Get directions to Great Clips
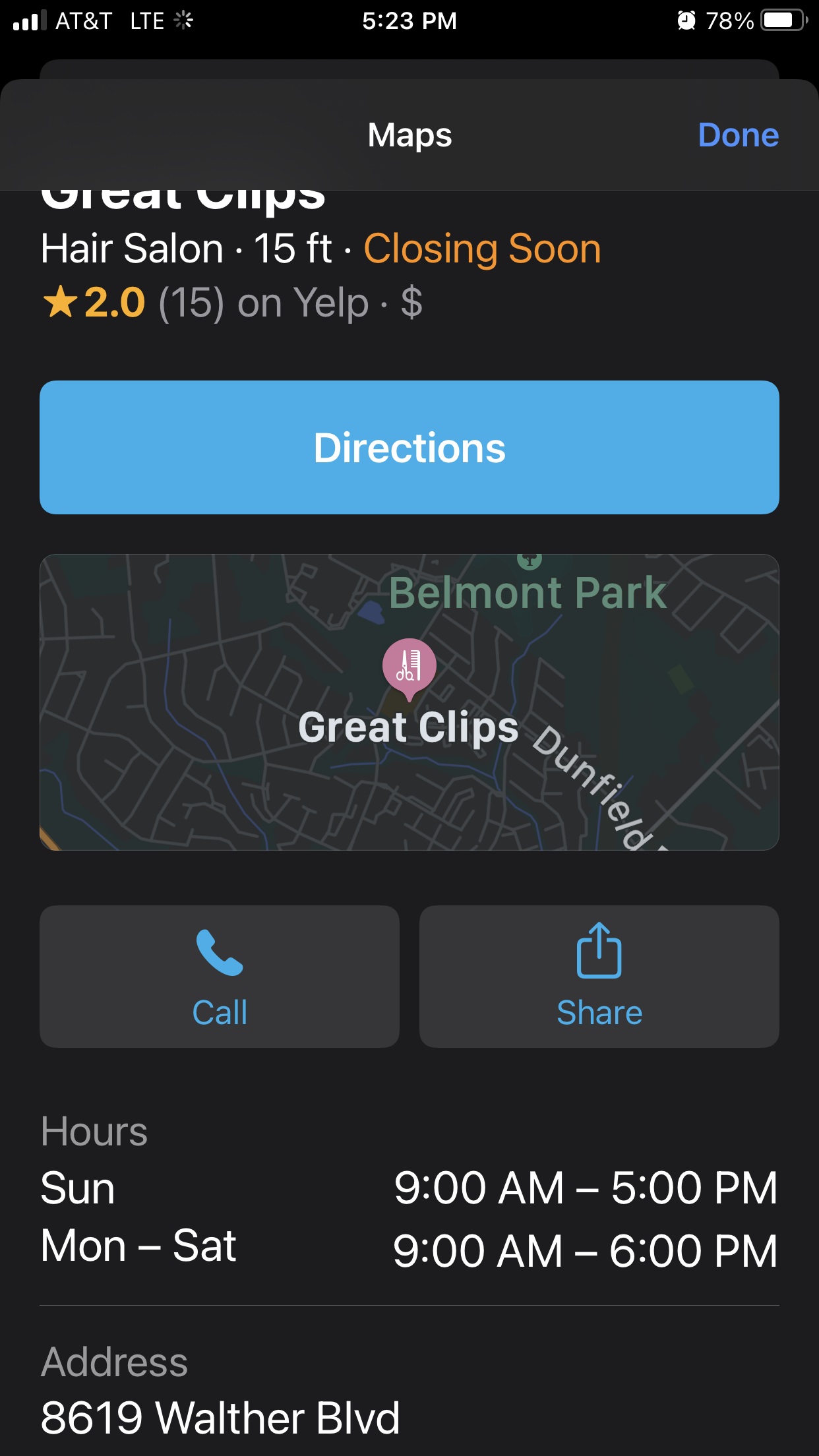Image resolution: width=819 pixels, height=1456 pixels. click(409, 448)
